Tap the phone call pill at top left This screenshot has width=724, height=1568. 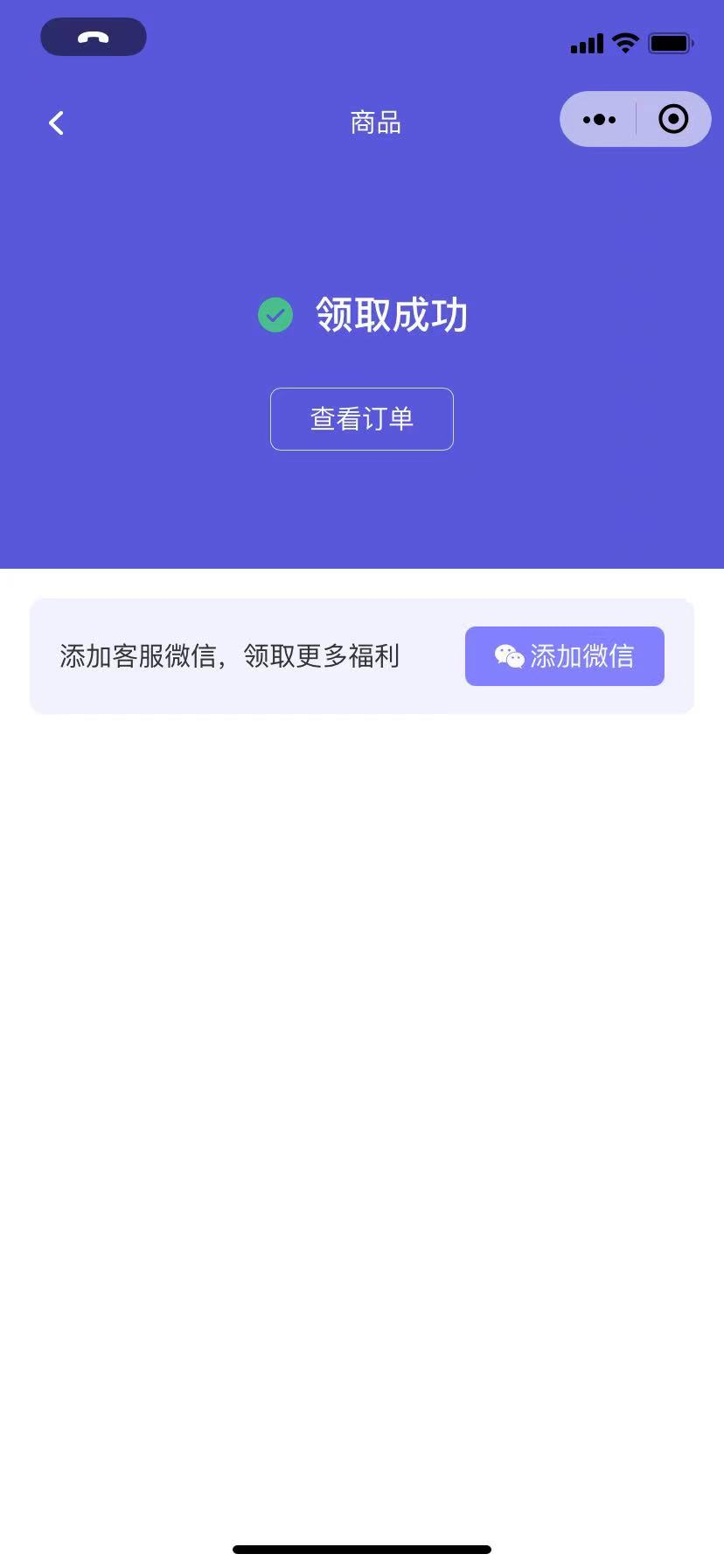(94, 37)
